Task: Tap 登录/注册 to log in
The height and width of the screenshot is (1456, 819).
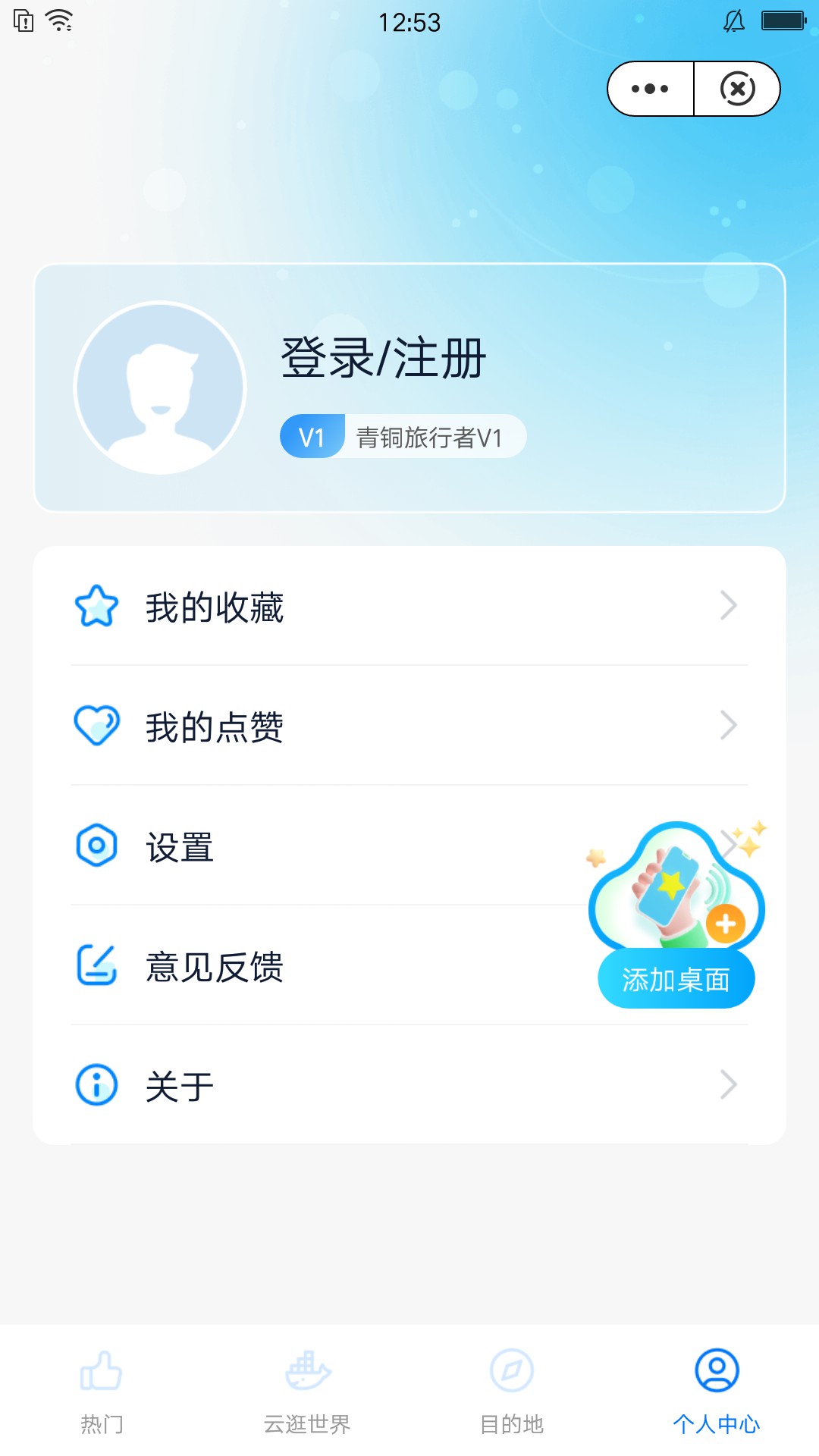Action: 383,358
